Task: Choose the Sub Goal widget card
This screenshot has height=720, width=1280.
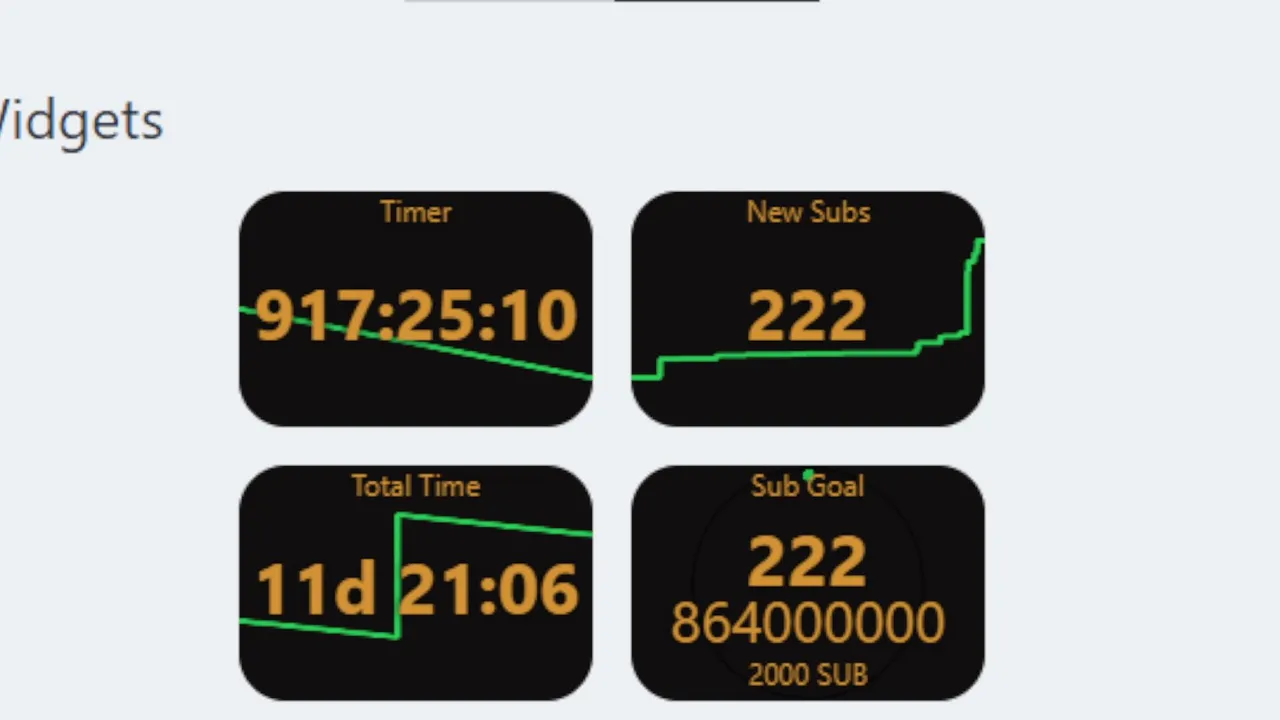Action: coord(808,583)
